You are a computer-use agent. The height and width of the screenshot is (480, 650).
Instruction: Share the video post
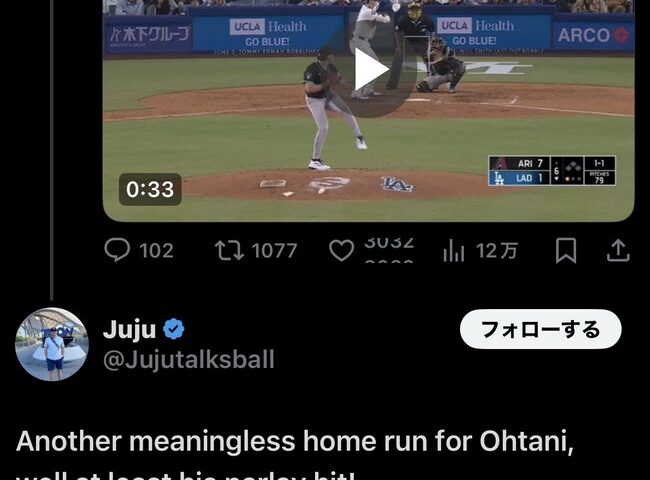[618, 250]
